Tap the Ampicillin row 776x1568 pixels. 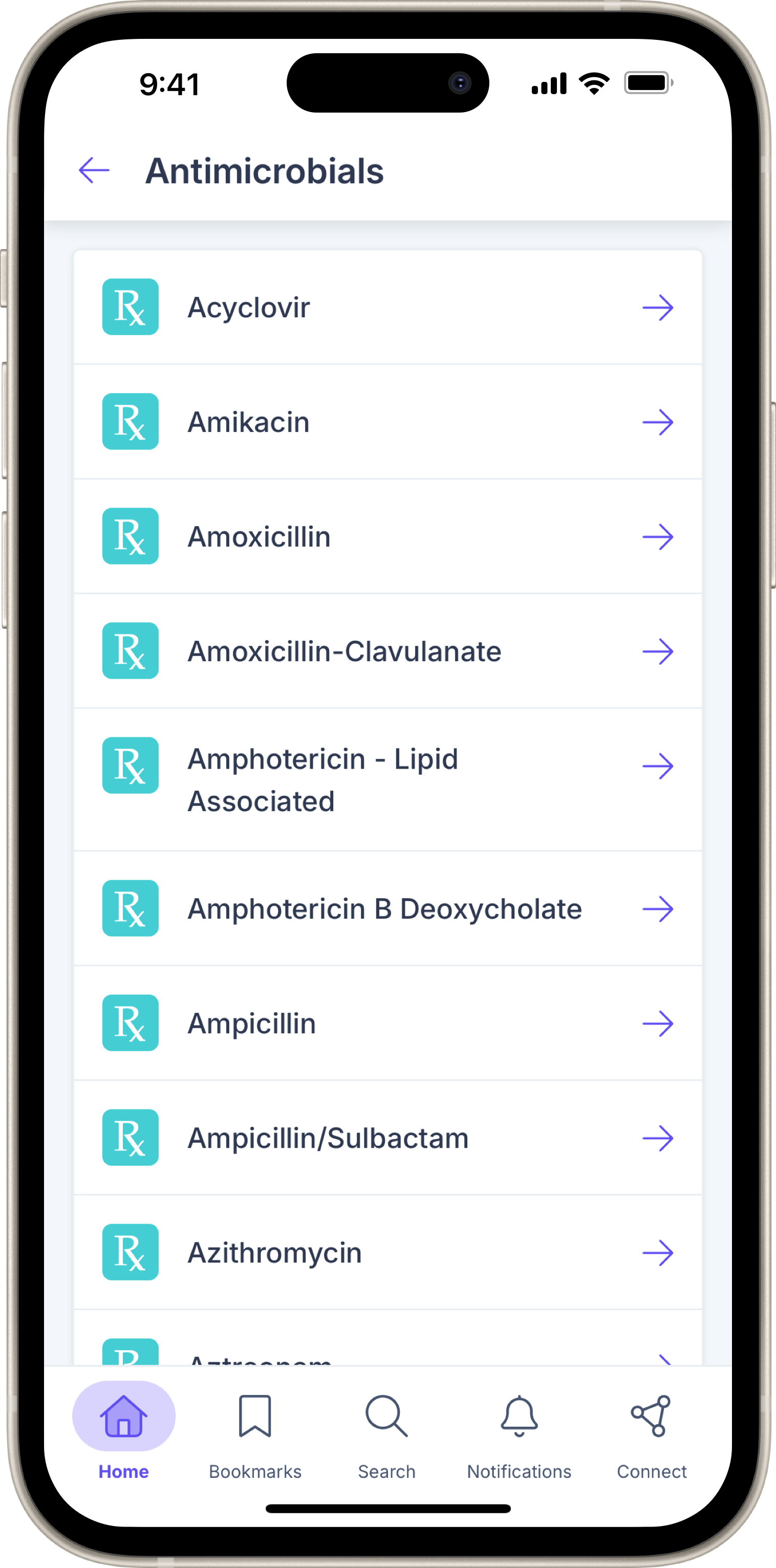point(387,1023)
